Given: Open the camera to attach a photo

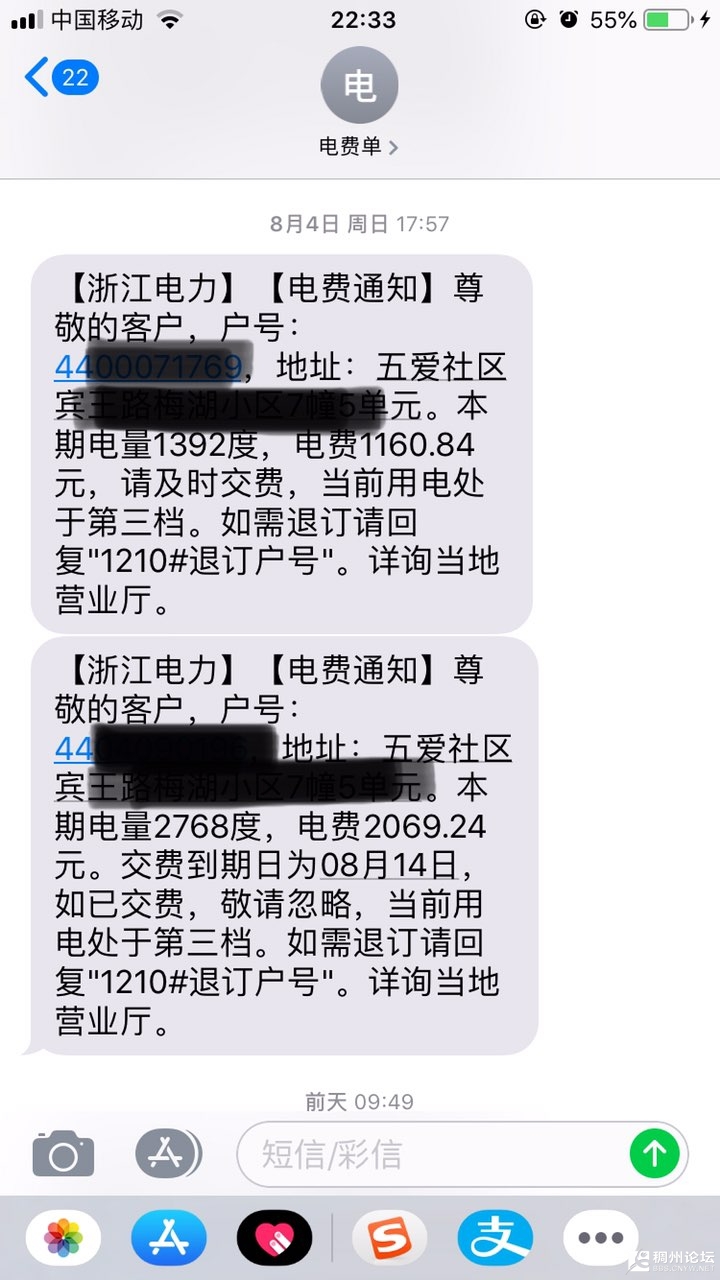Looking at the screenshot, I should point(63,1154).
